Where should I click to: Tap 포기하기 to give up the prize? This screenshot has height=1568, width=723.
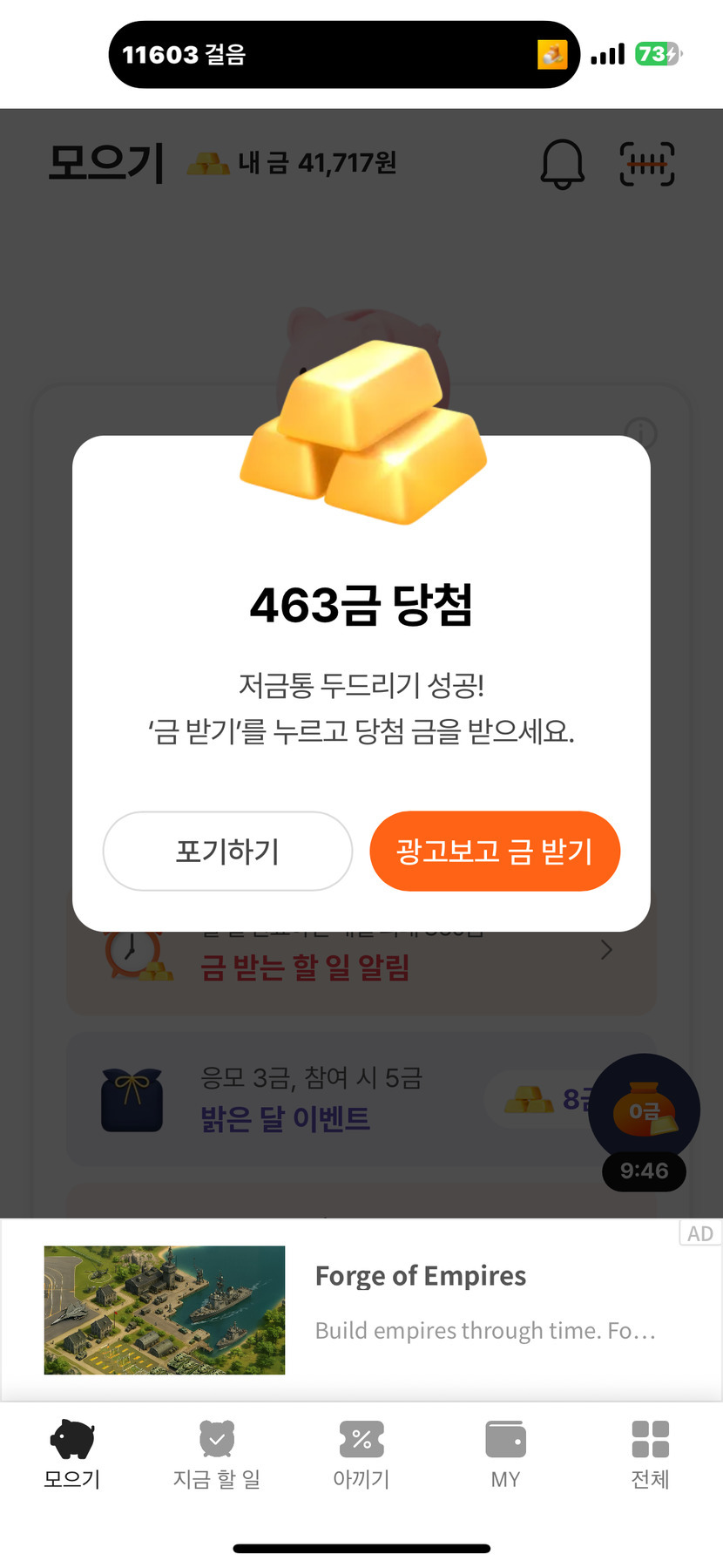click(x=227, y=851)
